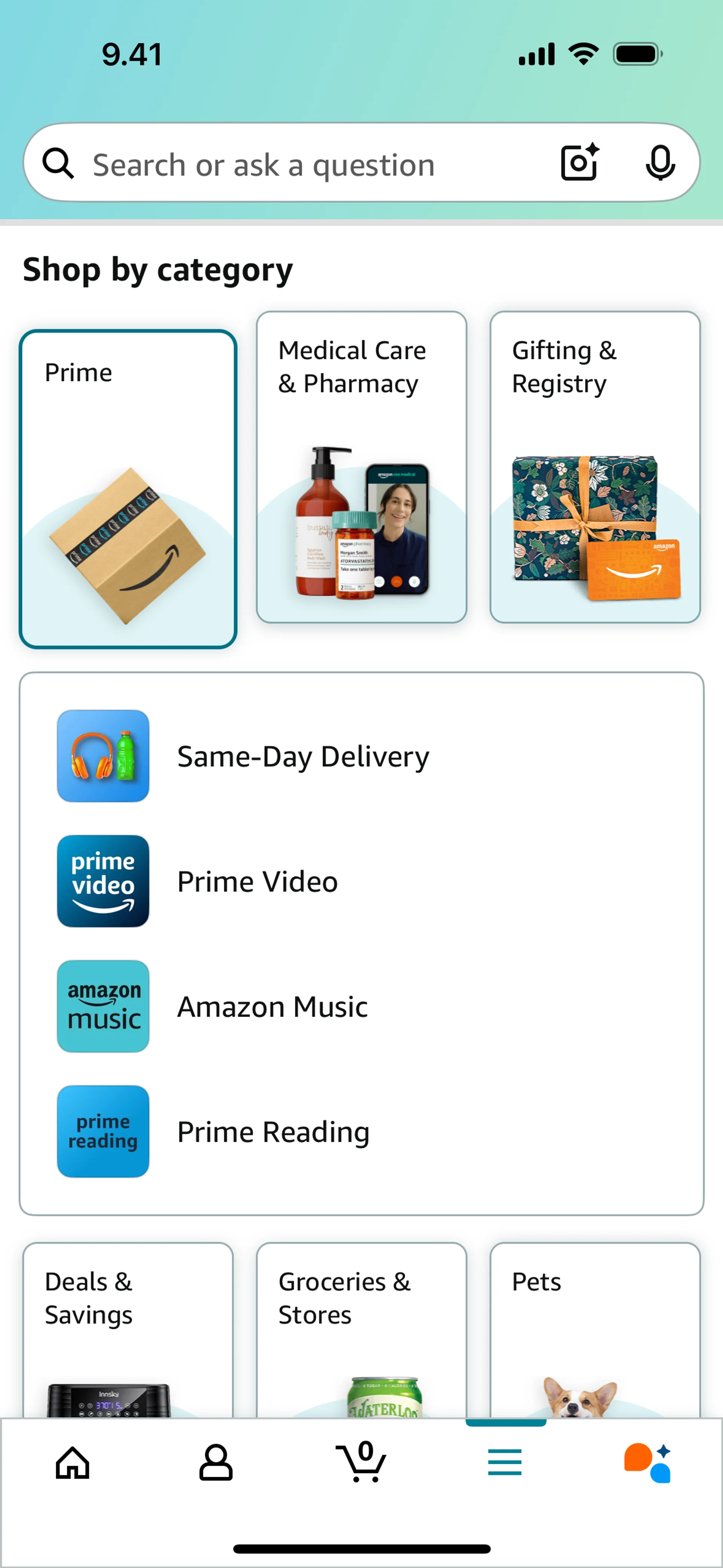Open the camera lens search icon
The height and width of the screenshot is (1568, 723).
click(x=580, y=162)
